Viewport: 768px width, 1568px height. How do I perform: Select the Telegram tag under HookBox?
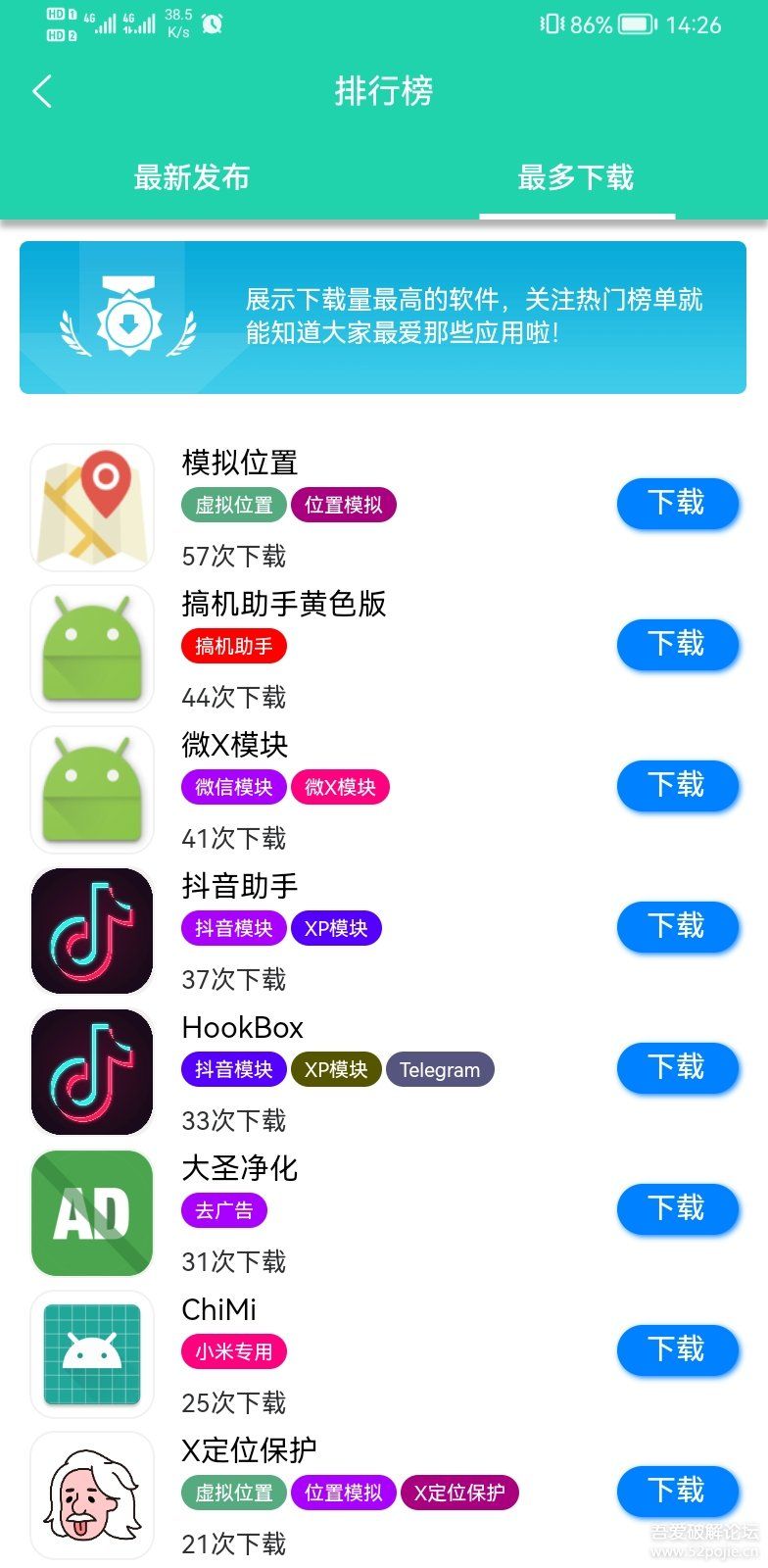(440, 1069)
